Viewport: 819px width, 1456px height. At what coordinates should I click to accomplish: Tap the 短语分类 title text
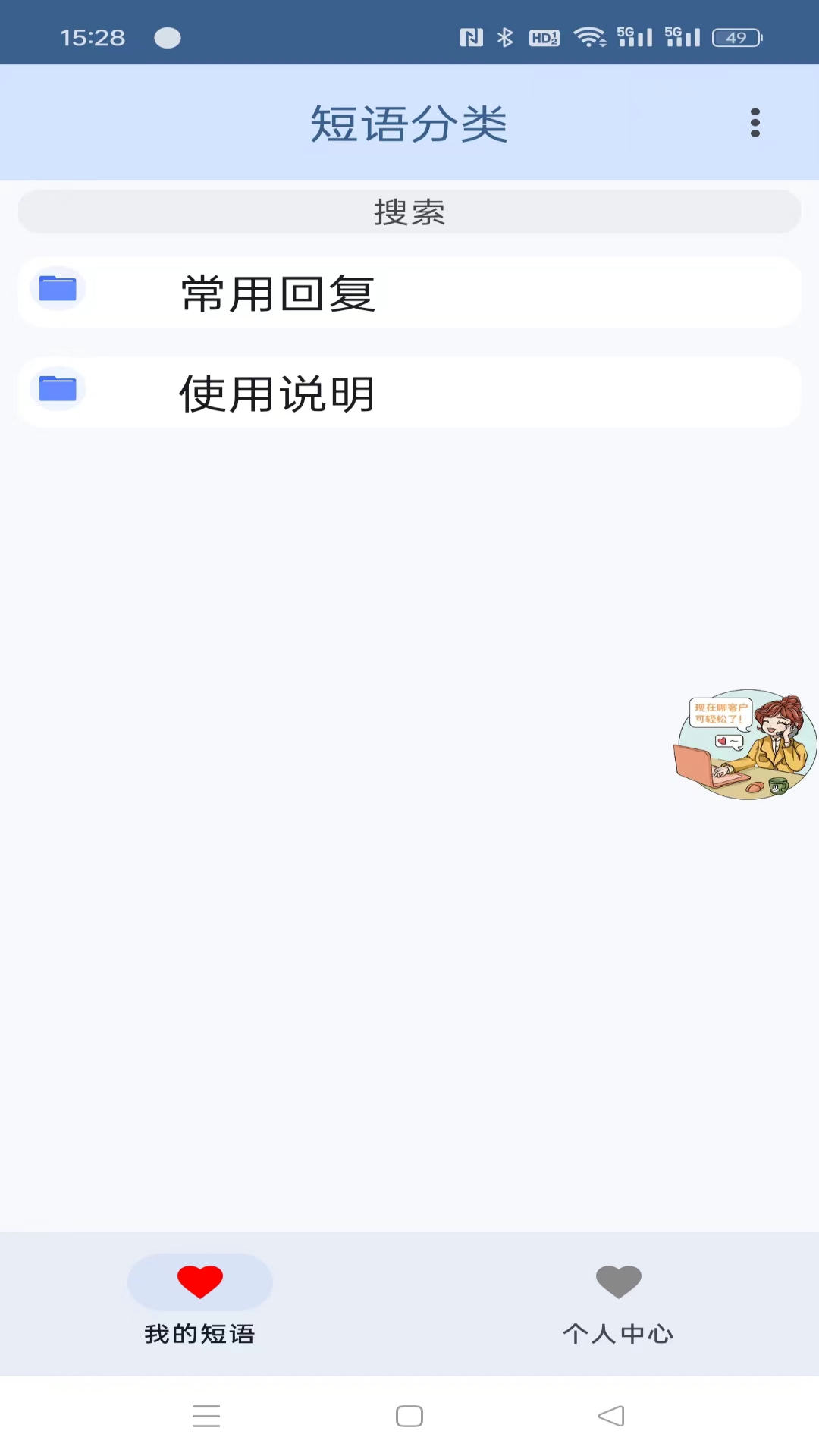coord(409,122)
